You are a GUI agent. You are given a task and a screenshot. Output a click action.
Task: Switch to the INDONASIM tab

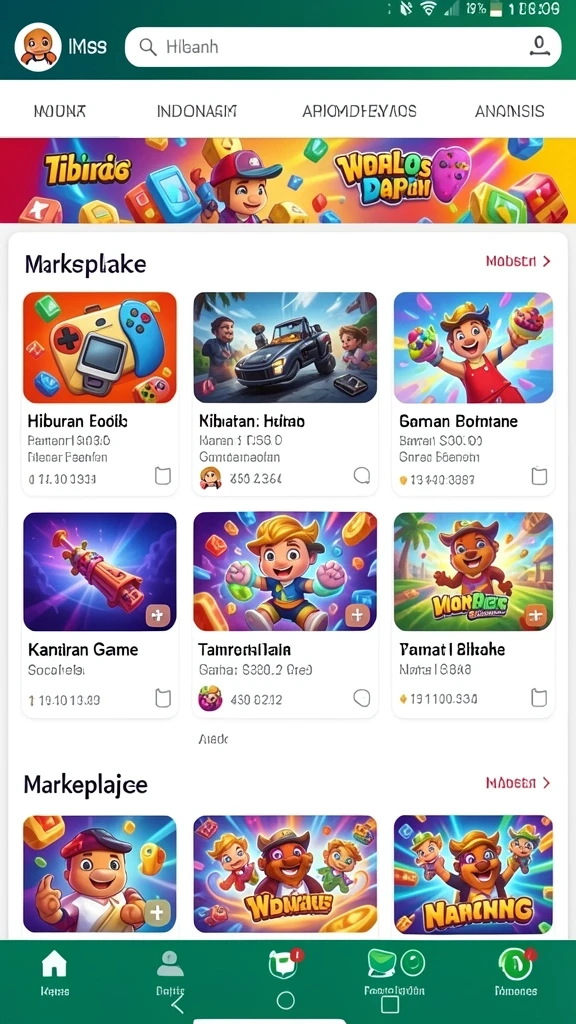tap(197, 111)
